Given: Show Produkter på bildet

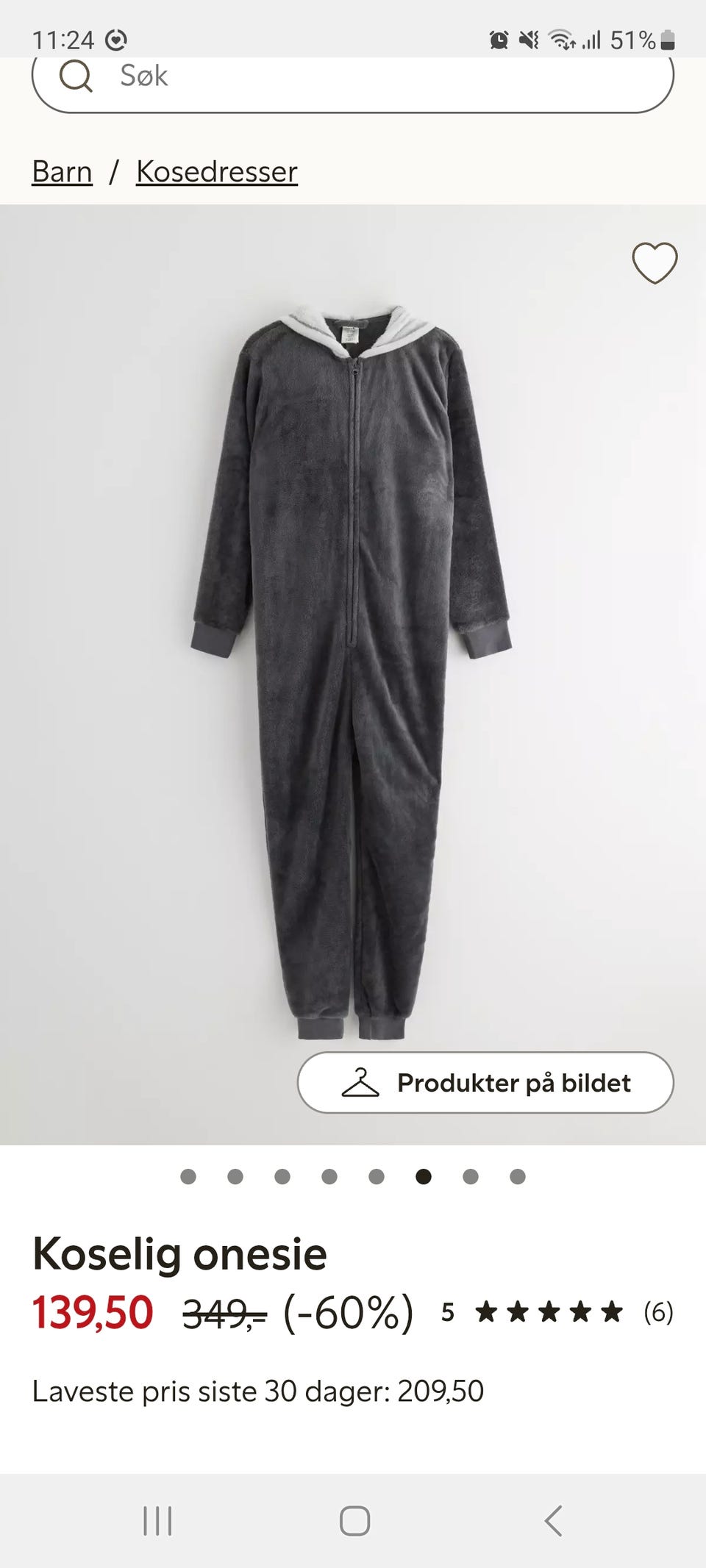Looking at the screenshot, I should point(485,1083).
